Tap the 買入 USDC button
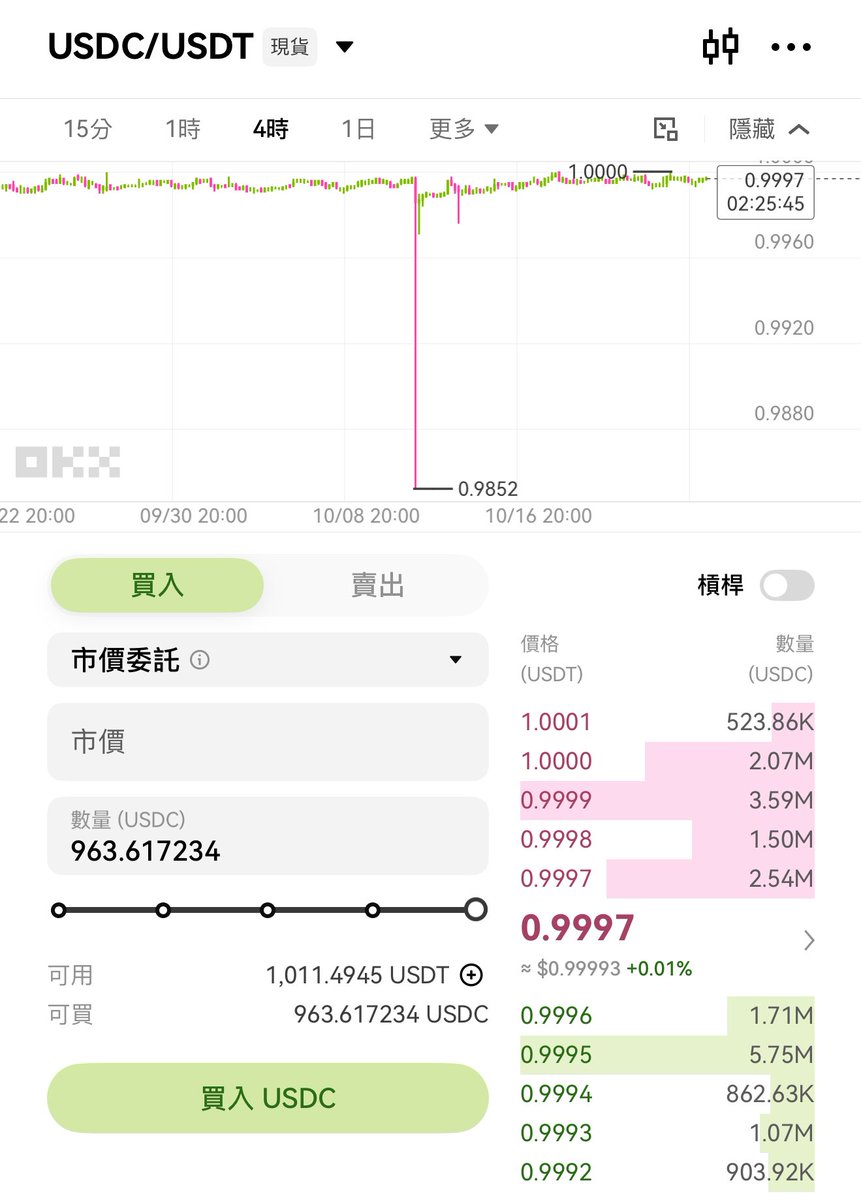This screenshot has height=1200, width=861. [267, 1098]
